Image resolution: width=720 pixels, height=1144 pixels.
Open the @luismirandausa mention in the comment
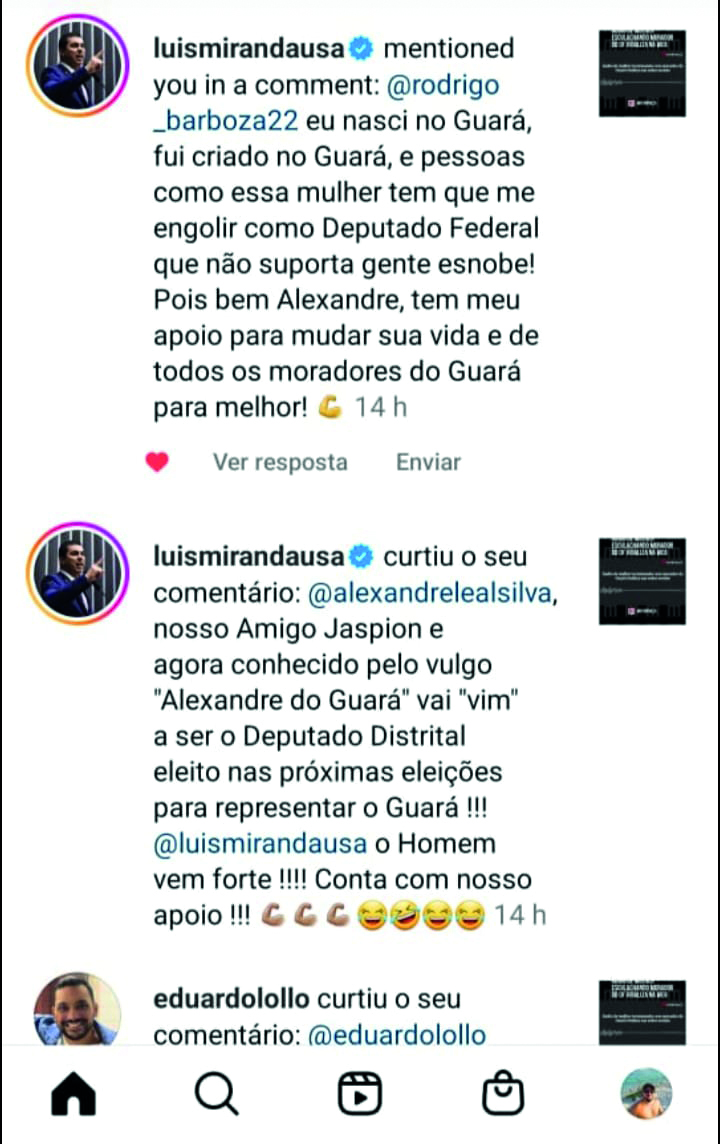tap(260, 843)
